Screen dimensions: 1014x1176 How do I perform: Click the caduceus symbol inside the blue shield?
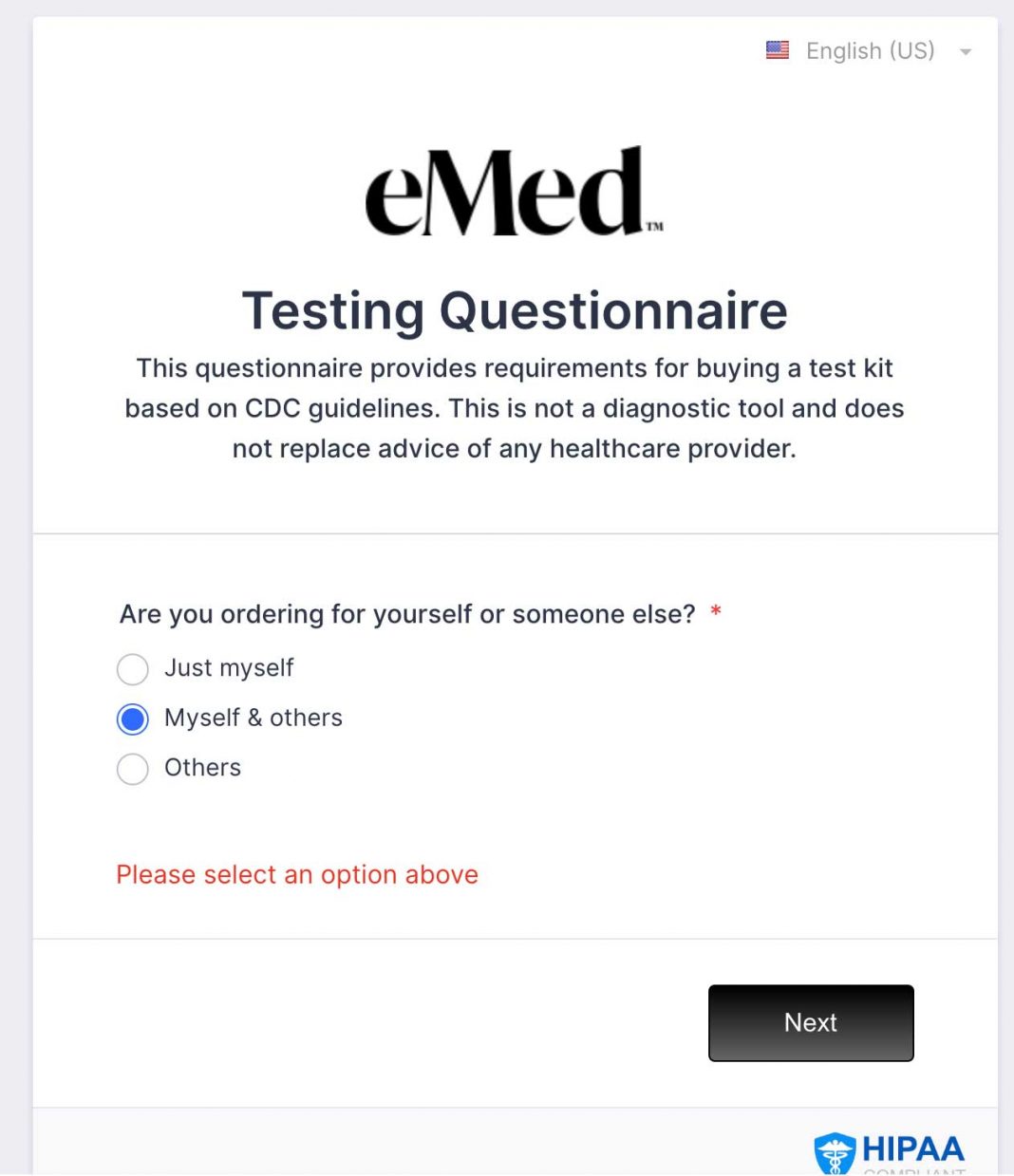click(x=834, y=1154)
